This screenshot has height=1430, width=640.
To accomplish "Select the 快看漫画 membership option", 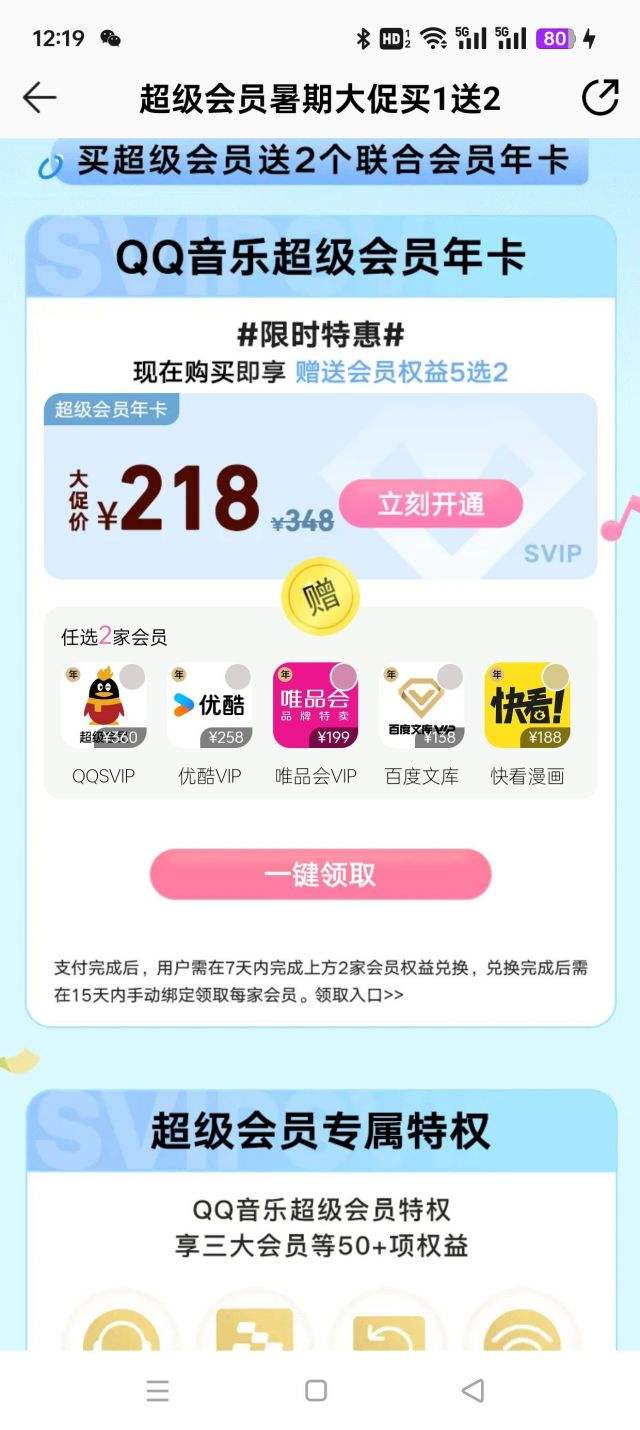I will click(527, 706).
